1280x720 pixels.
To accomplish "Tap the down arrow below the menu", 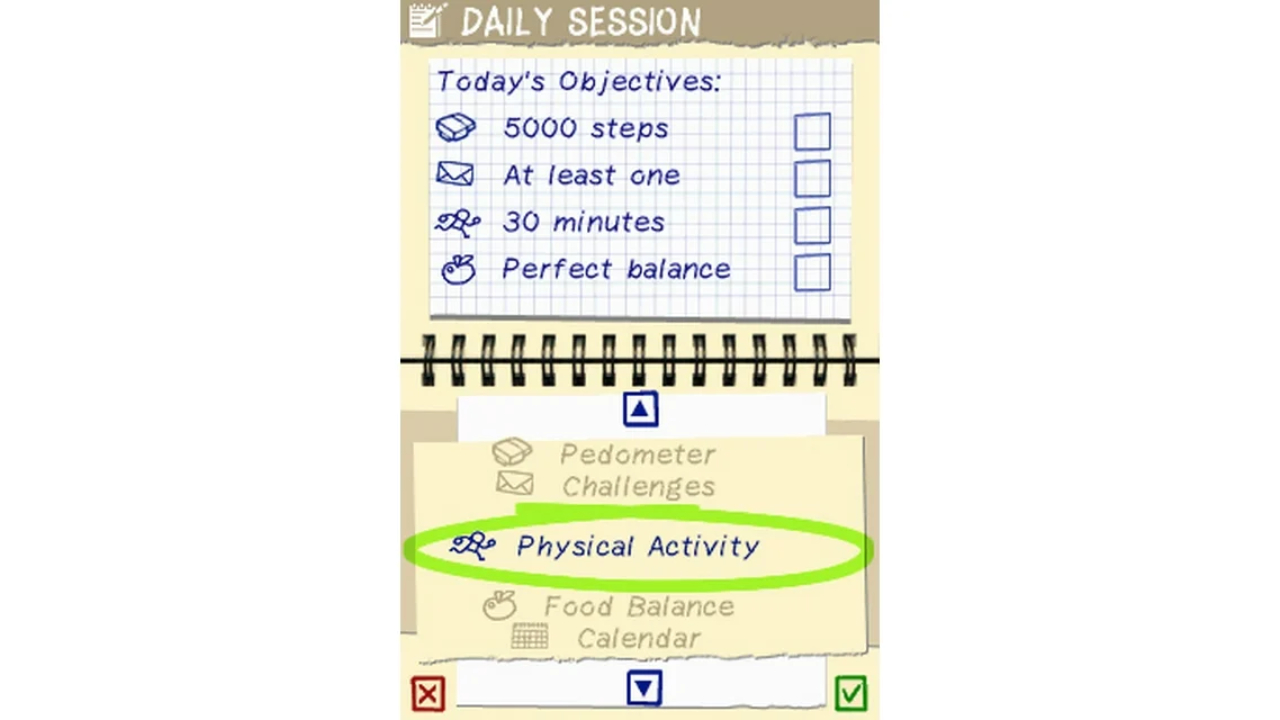I will coord(644,688).
